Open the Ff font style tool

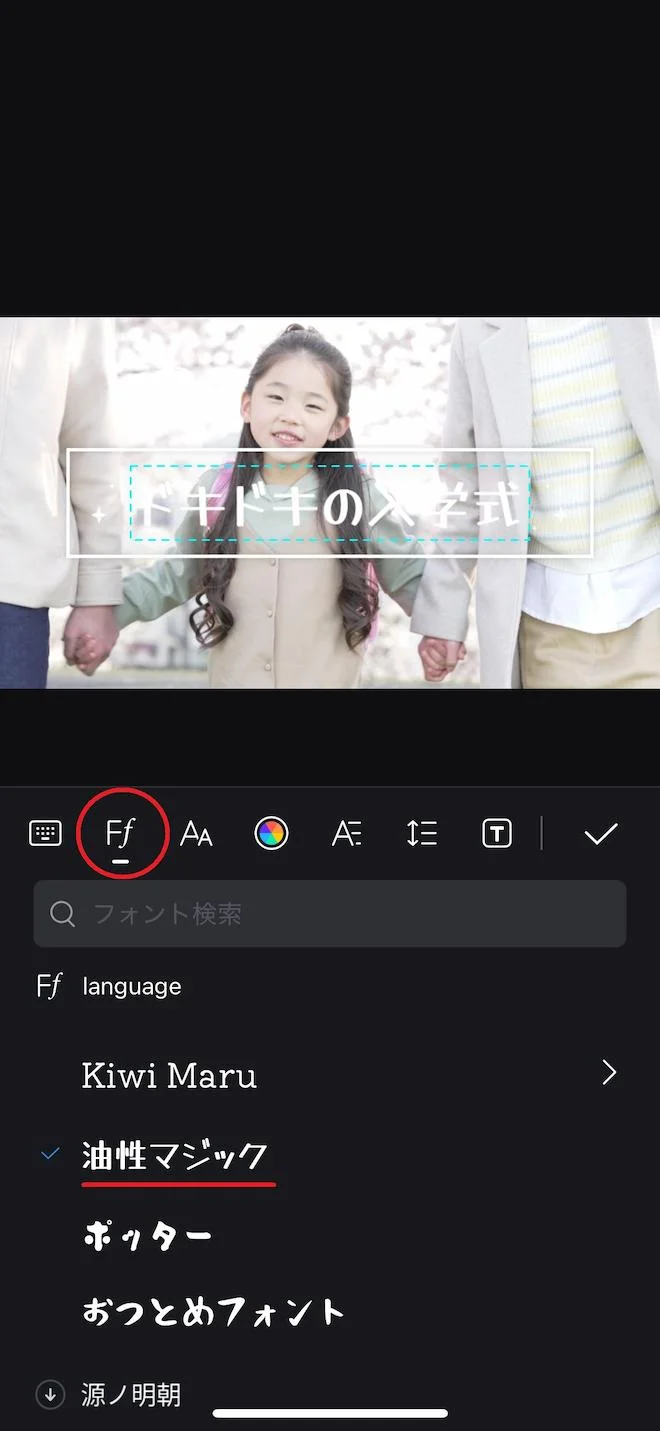pos(120,833)
